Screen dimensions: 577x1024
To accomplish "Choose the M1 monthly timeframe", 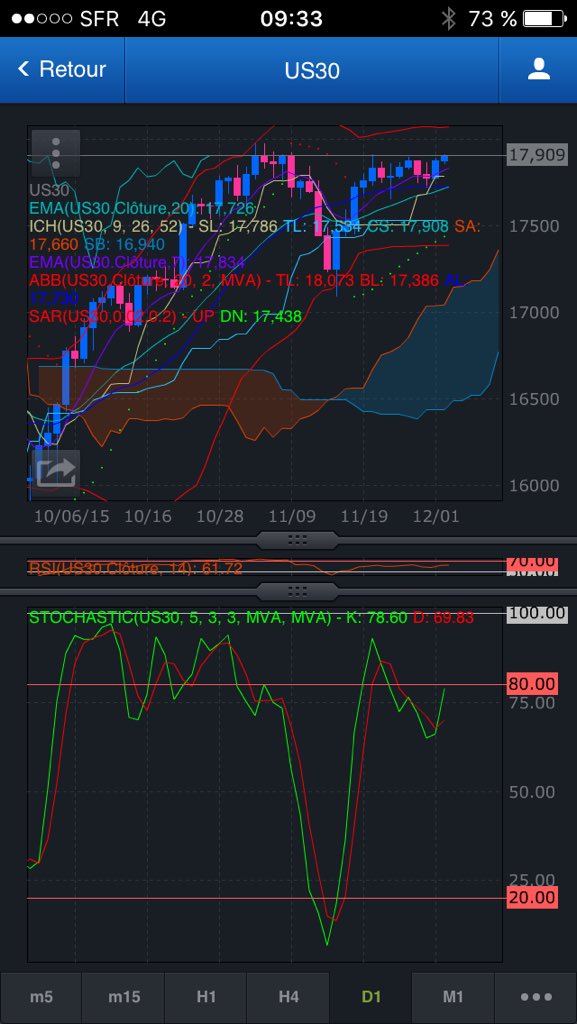I will tap(453, 997).
